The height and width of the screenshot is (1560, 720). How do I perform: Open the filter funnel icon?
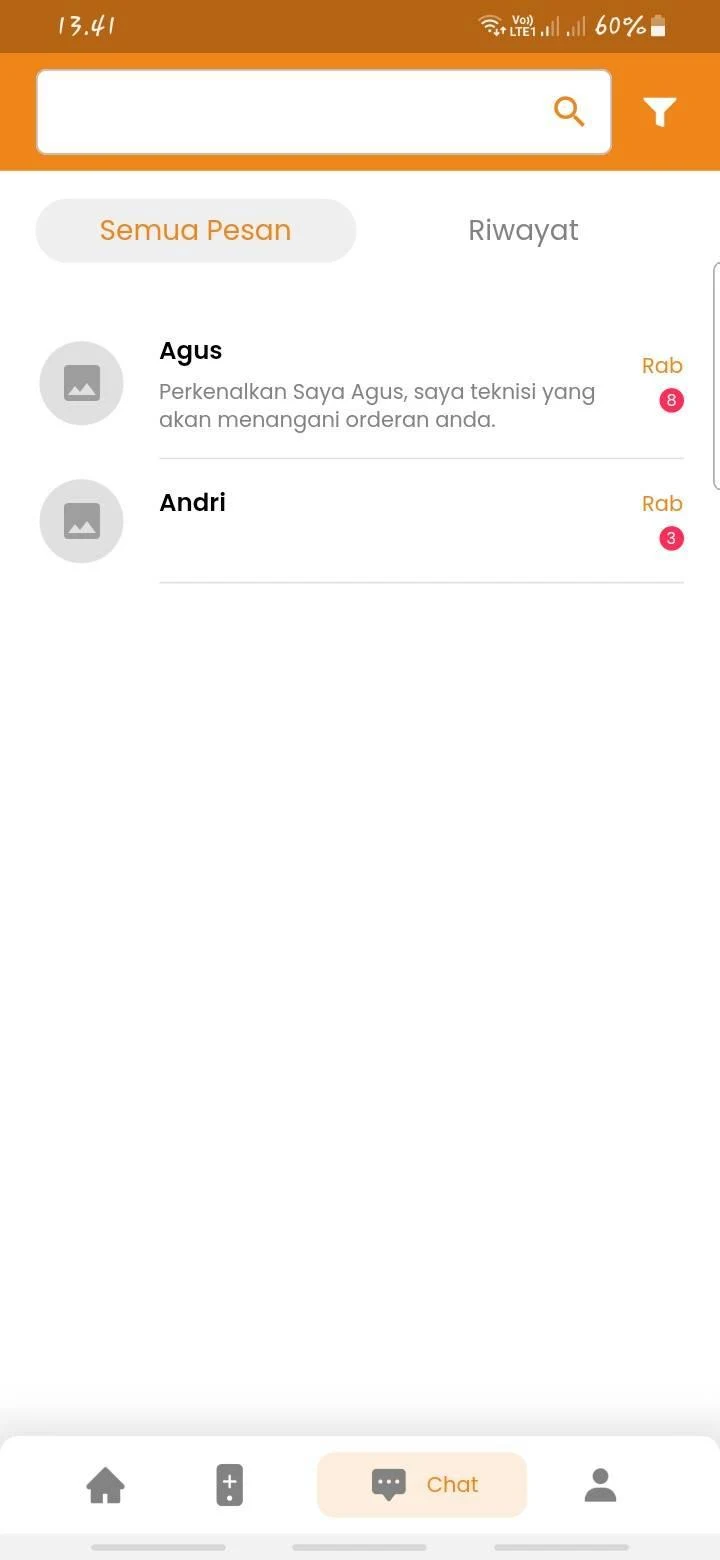point(659,112)
